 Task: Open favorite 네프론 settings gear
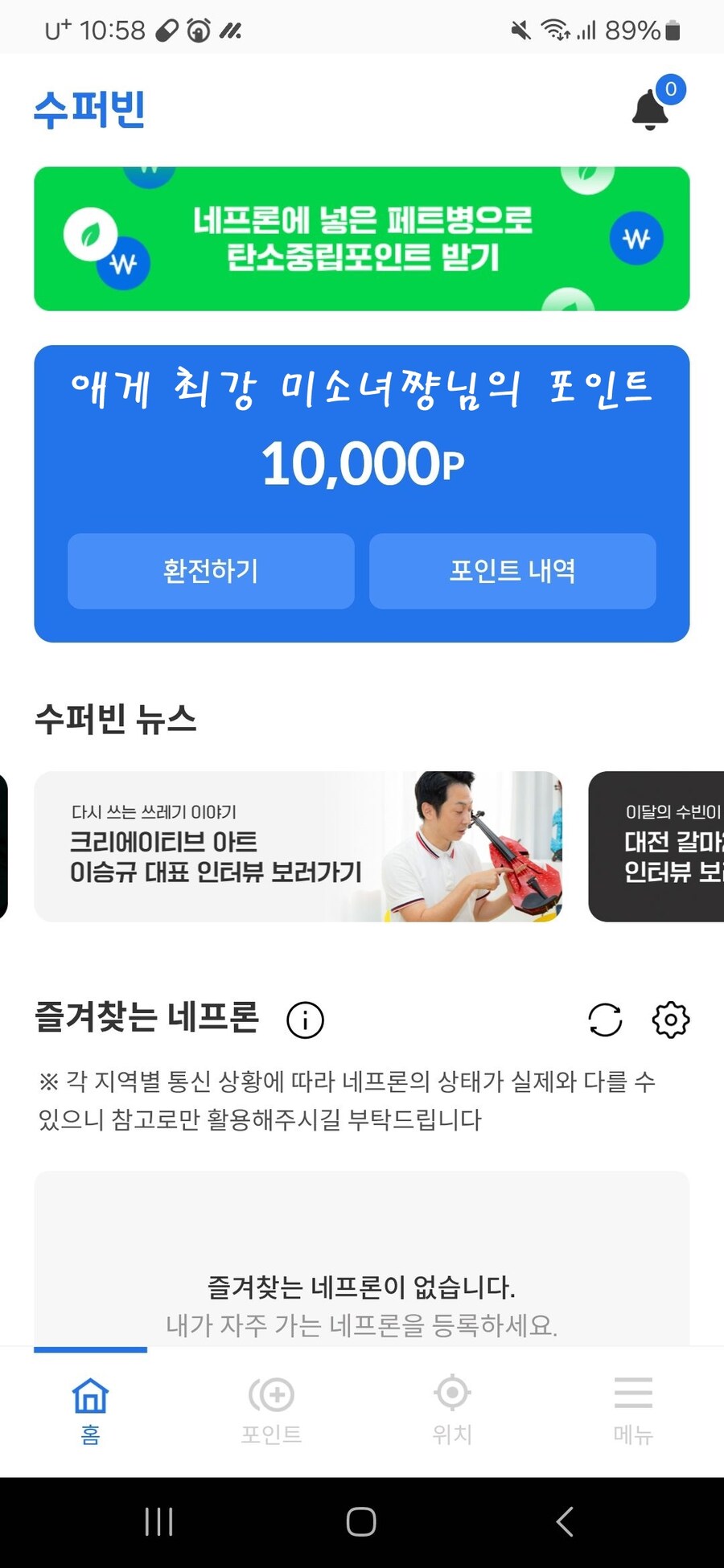coord(670,1020)
